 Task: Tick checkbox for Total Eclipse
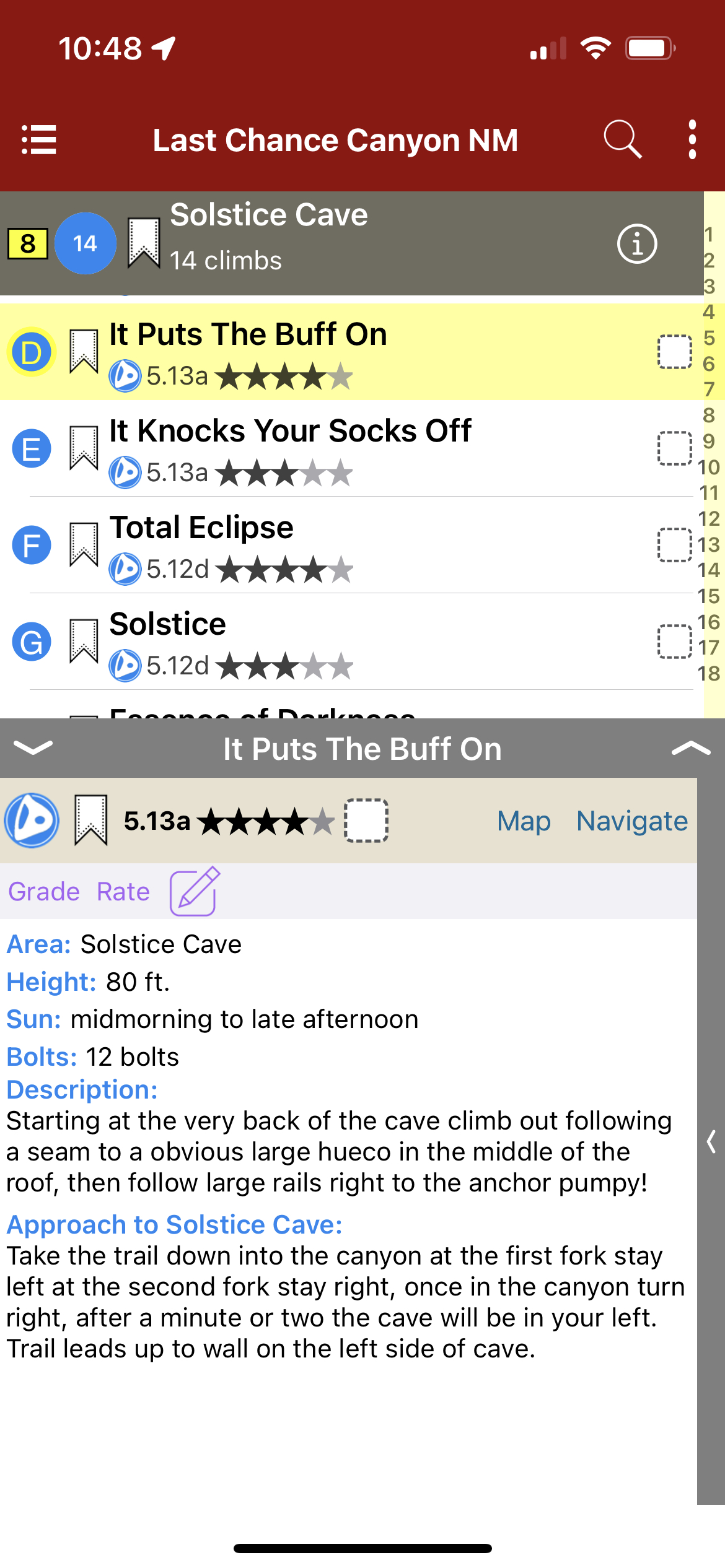[674, 545]
